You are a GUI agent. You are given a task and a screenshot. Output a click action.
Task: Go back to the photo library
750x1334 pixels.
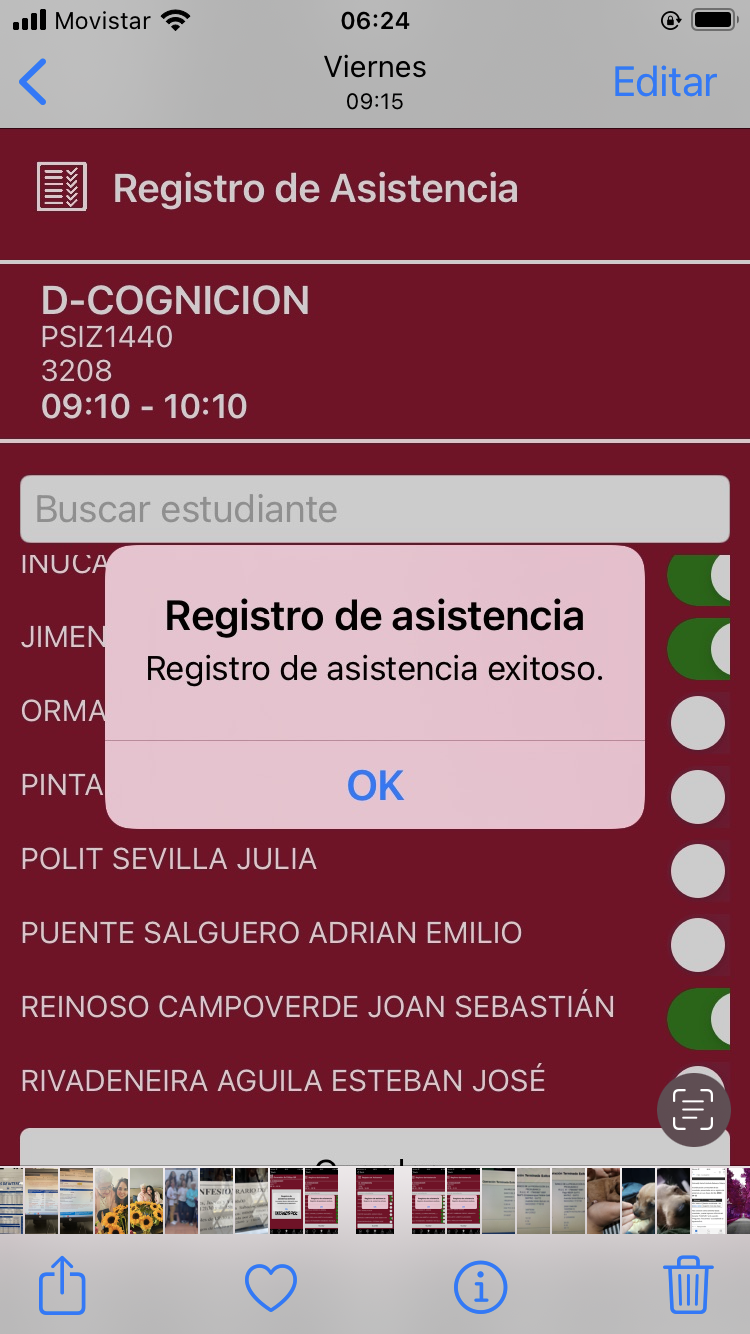tap(34, 82)
